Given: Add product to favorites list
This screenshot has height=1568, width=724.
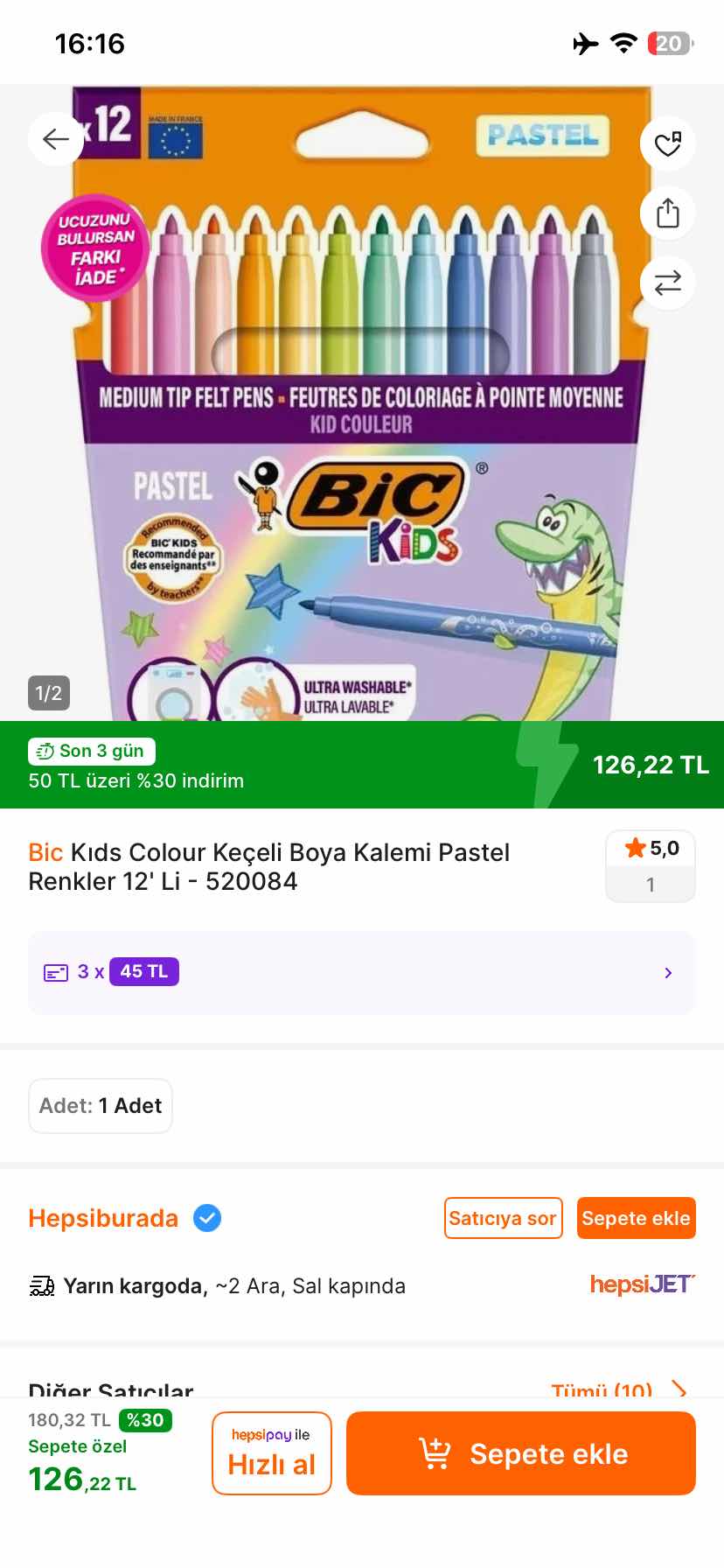Looking at the screenshot, I should tap(667, 143).
